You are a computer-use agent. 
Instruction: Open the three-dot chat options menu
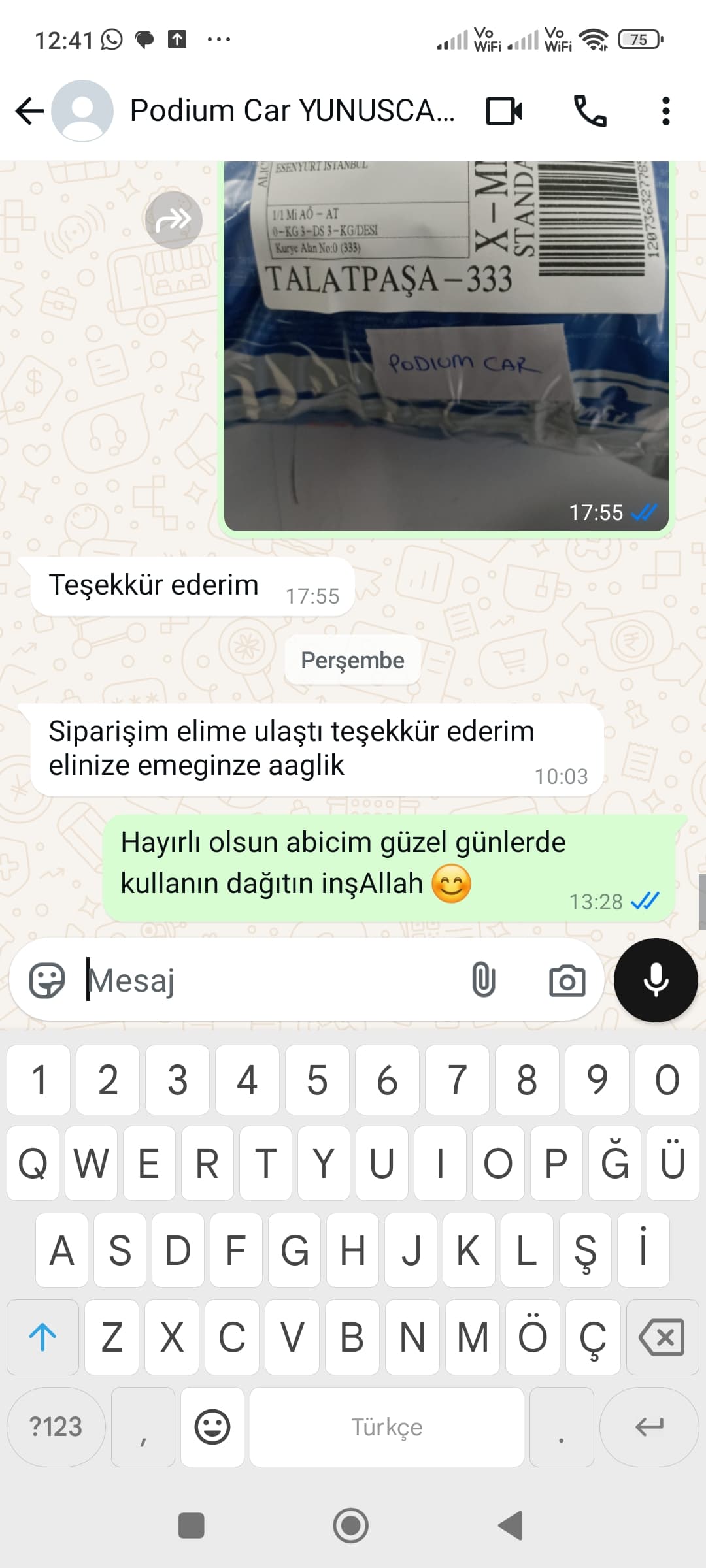tap(666, 111)
